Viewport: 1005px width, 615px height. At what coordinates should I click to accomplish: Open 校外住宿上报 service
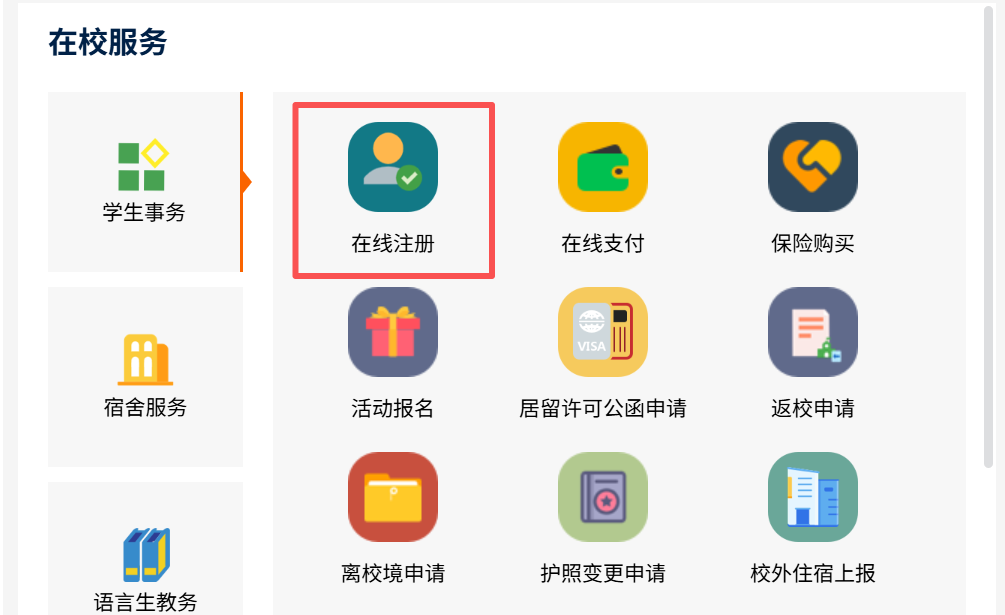tap(813, 518)
